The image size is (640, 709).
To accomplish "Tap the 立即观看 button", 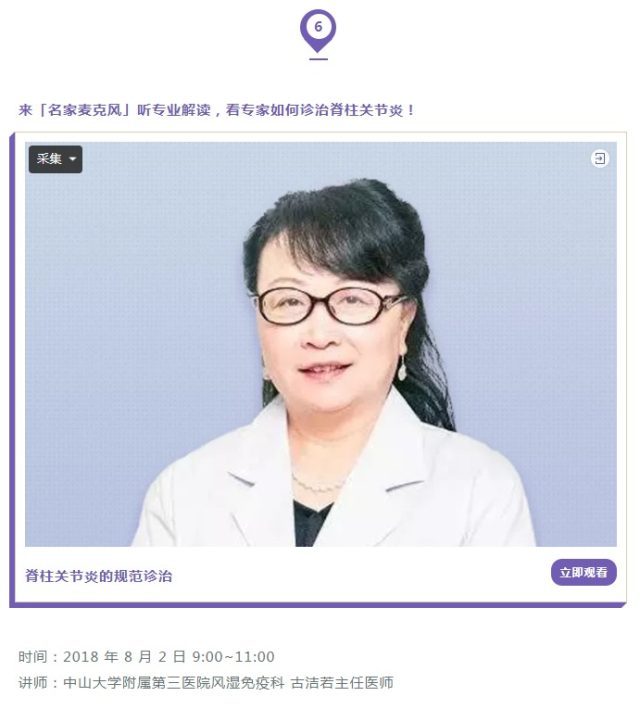I will (x=583, y=573).
